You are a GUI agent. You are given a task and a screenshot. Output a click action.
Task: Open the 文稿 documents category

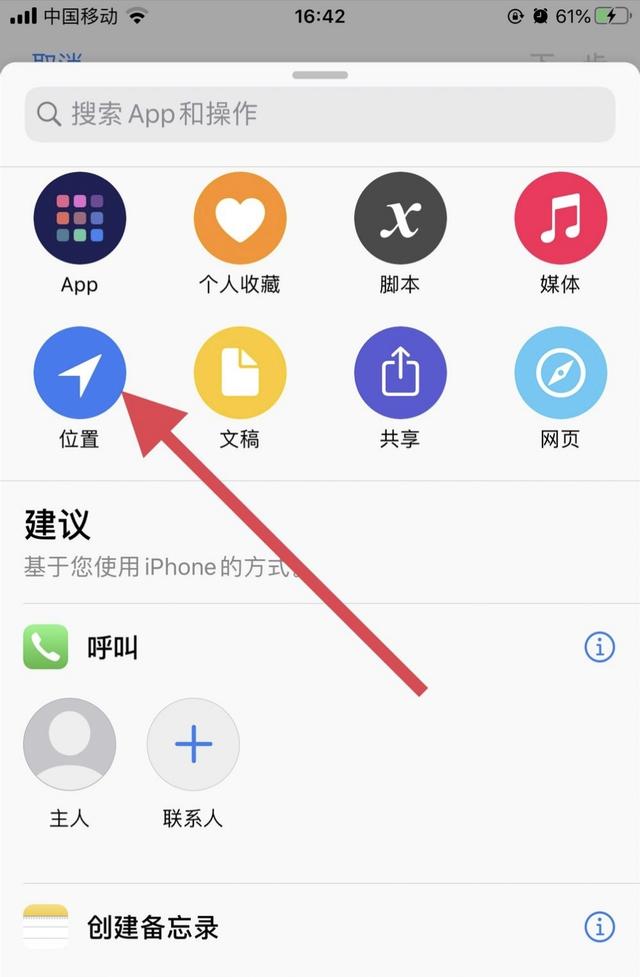(240, 373)
